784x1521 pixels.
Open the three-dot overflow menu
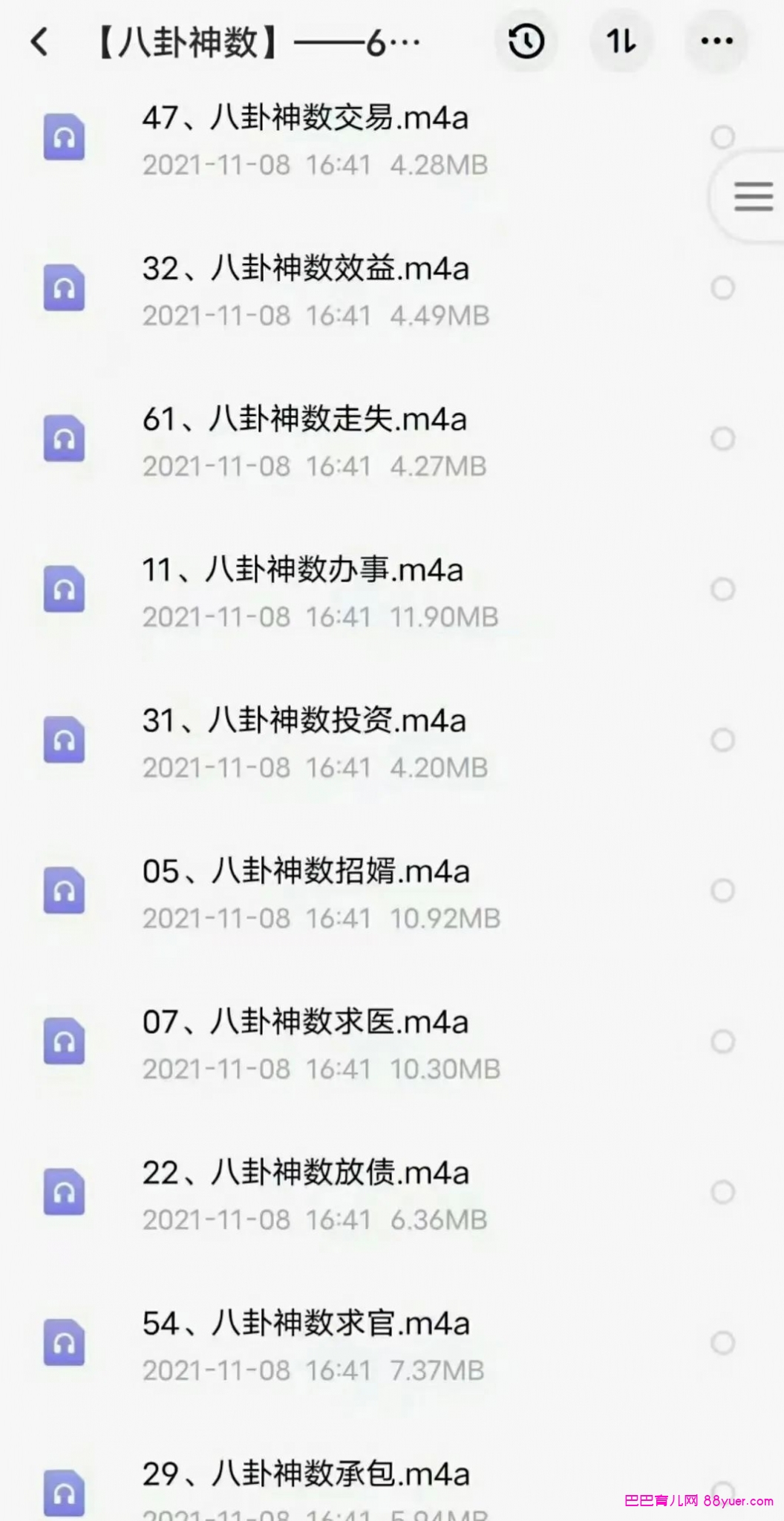tap(716, 41)
